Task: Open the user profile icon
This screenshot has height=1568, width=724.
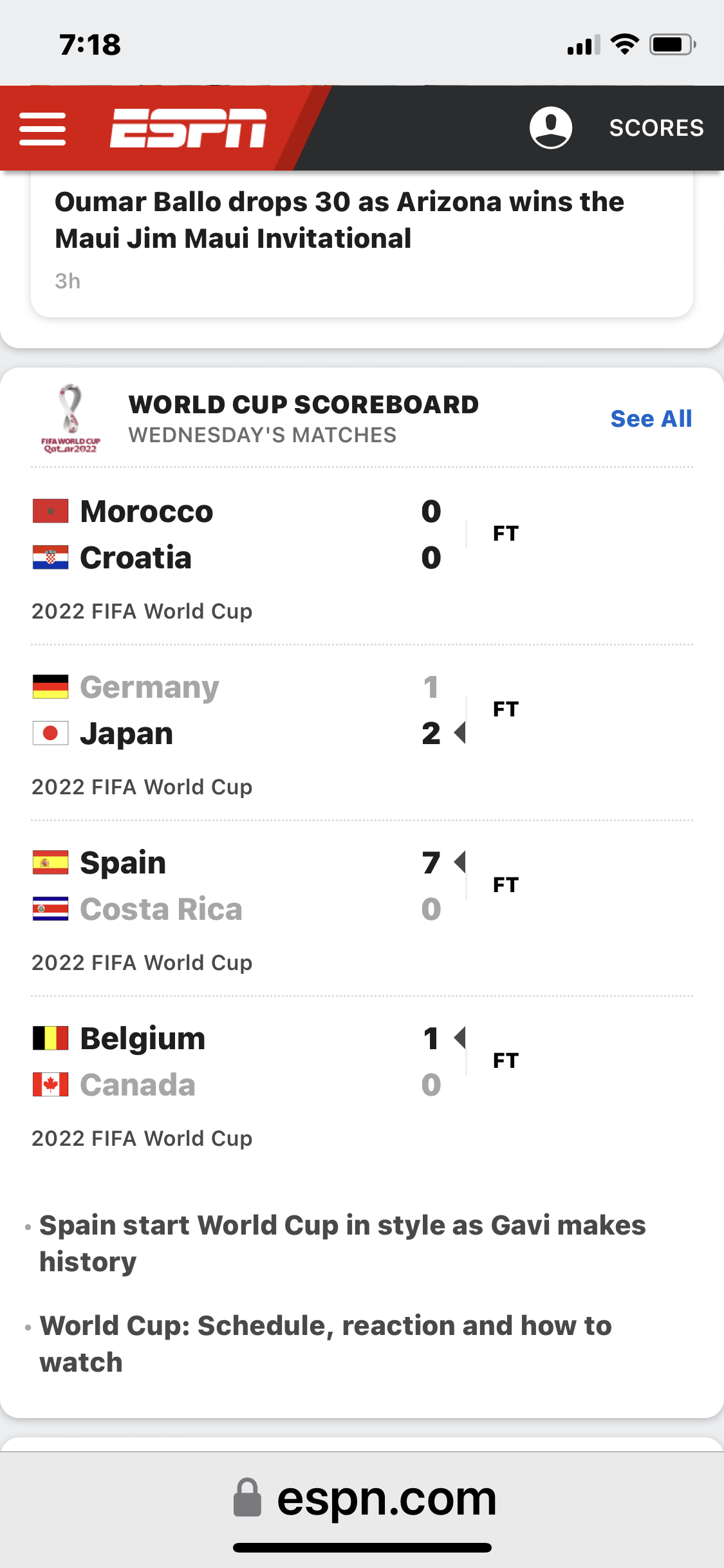Action: (550, 128)
